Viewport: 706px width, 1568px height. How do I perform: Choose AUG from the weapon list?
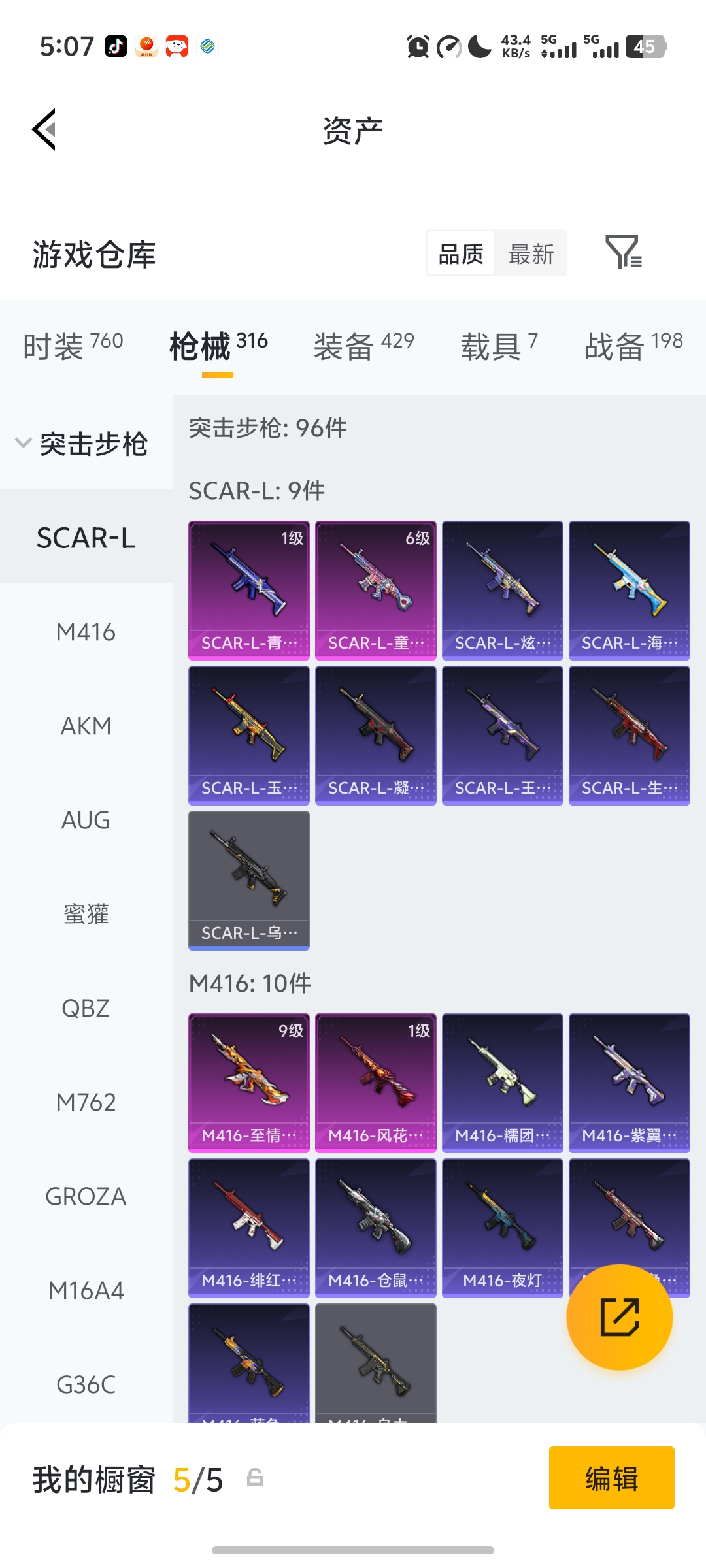pyautogui.click(x=86, y=821)
